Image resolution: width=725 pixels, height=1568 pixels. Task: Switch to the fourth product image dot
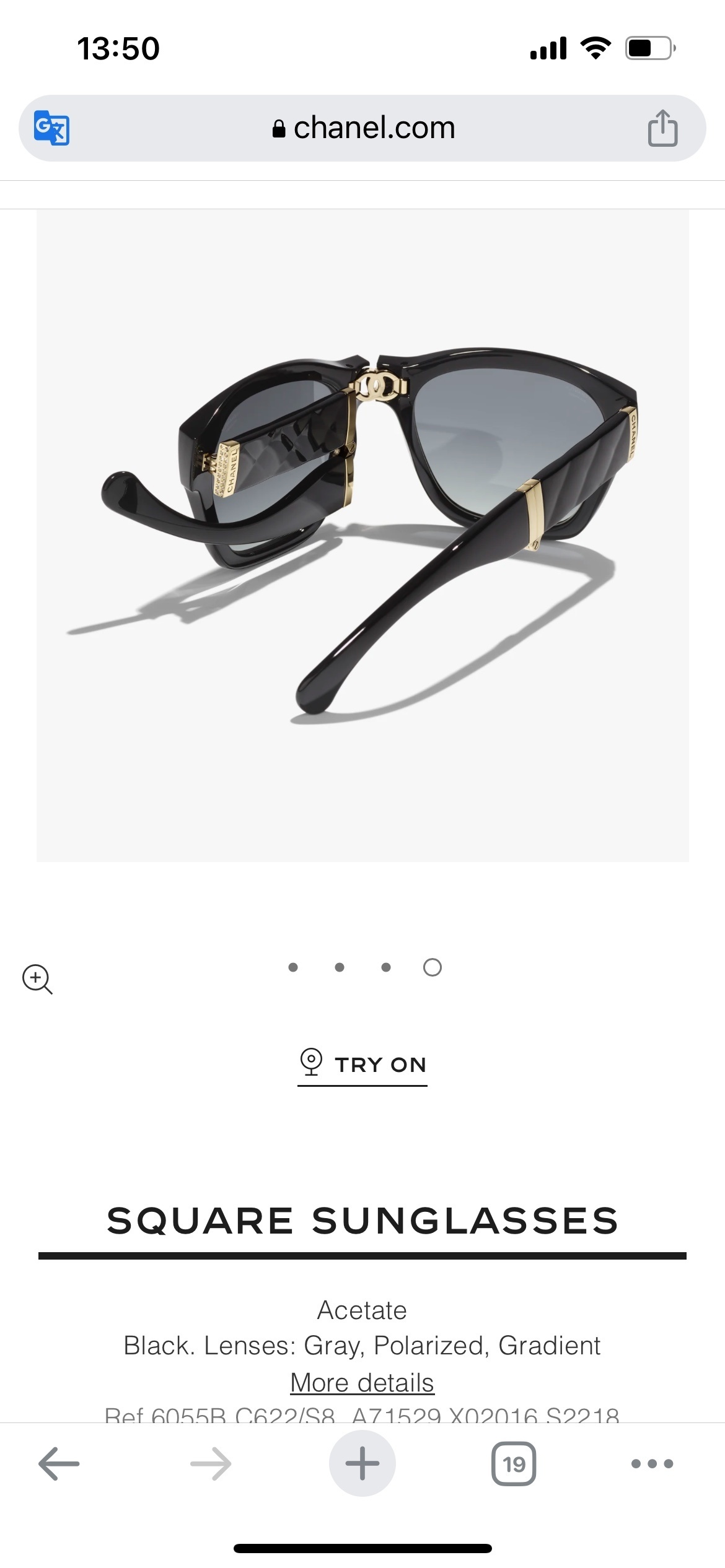pos(433,967)
